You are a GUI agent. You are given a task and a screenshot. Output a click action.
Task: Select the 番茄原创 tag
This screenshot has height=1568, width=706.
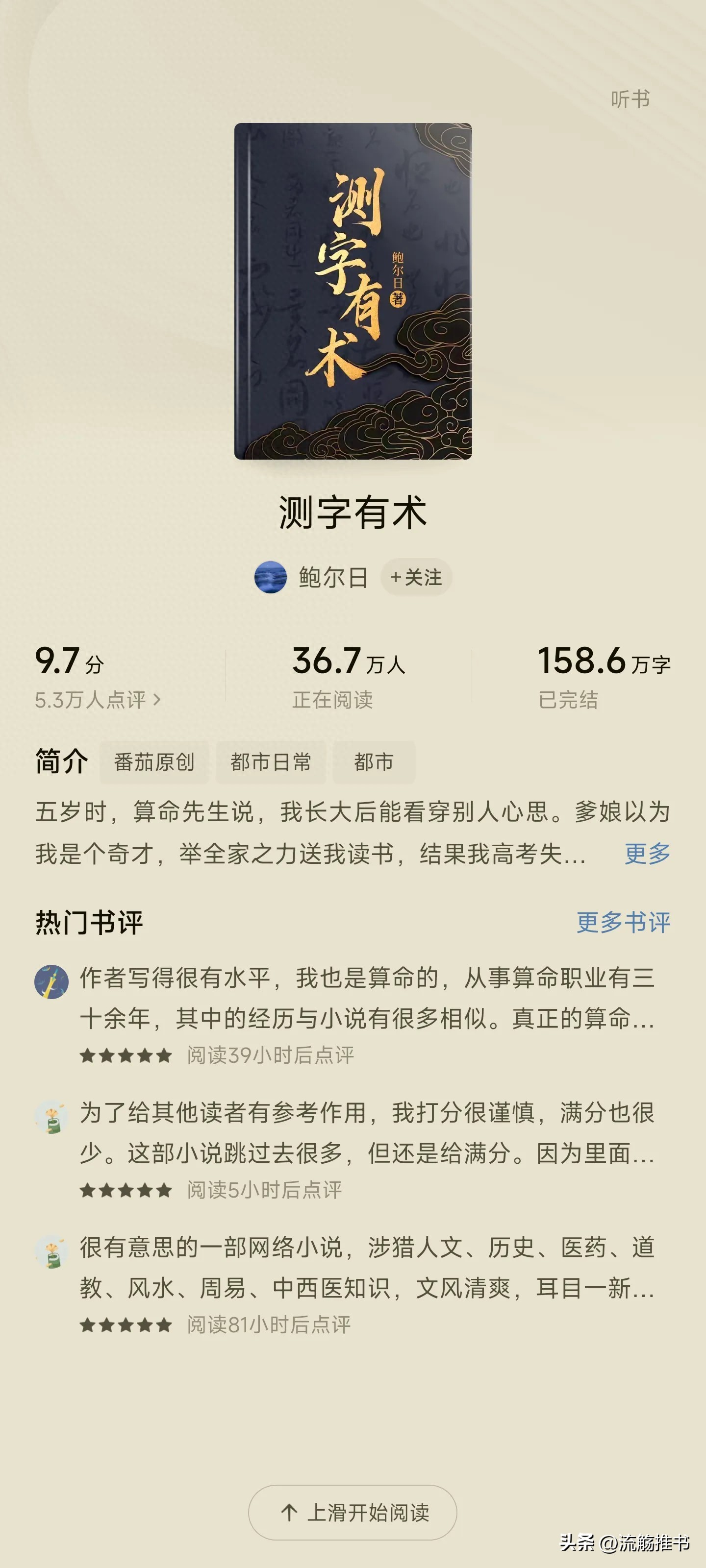pyautogui.click(x=154, y=762)
